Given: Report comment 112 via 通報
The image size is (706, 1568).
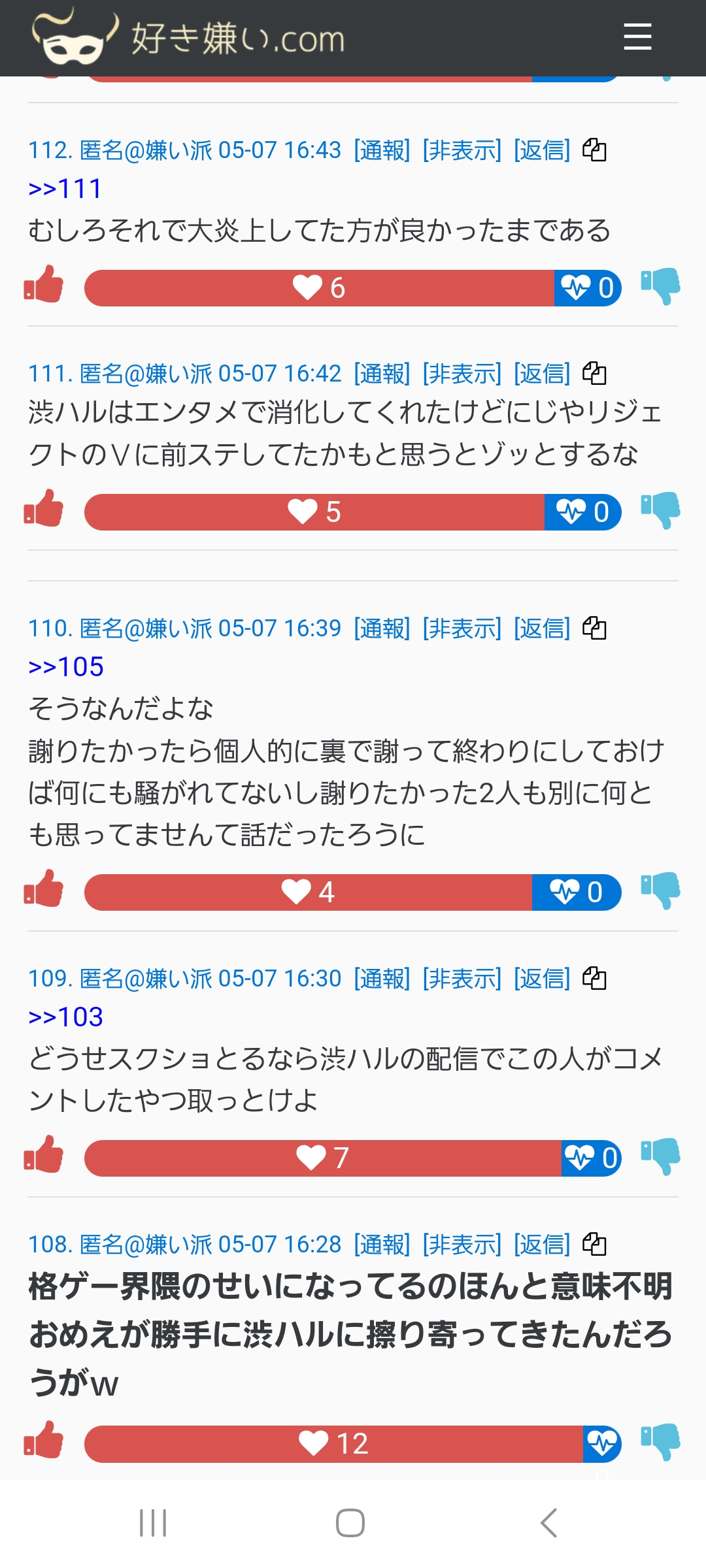Looking at the screenshot, I should point(382,150).
